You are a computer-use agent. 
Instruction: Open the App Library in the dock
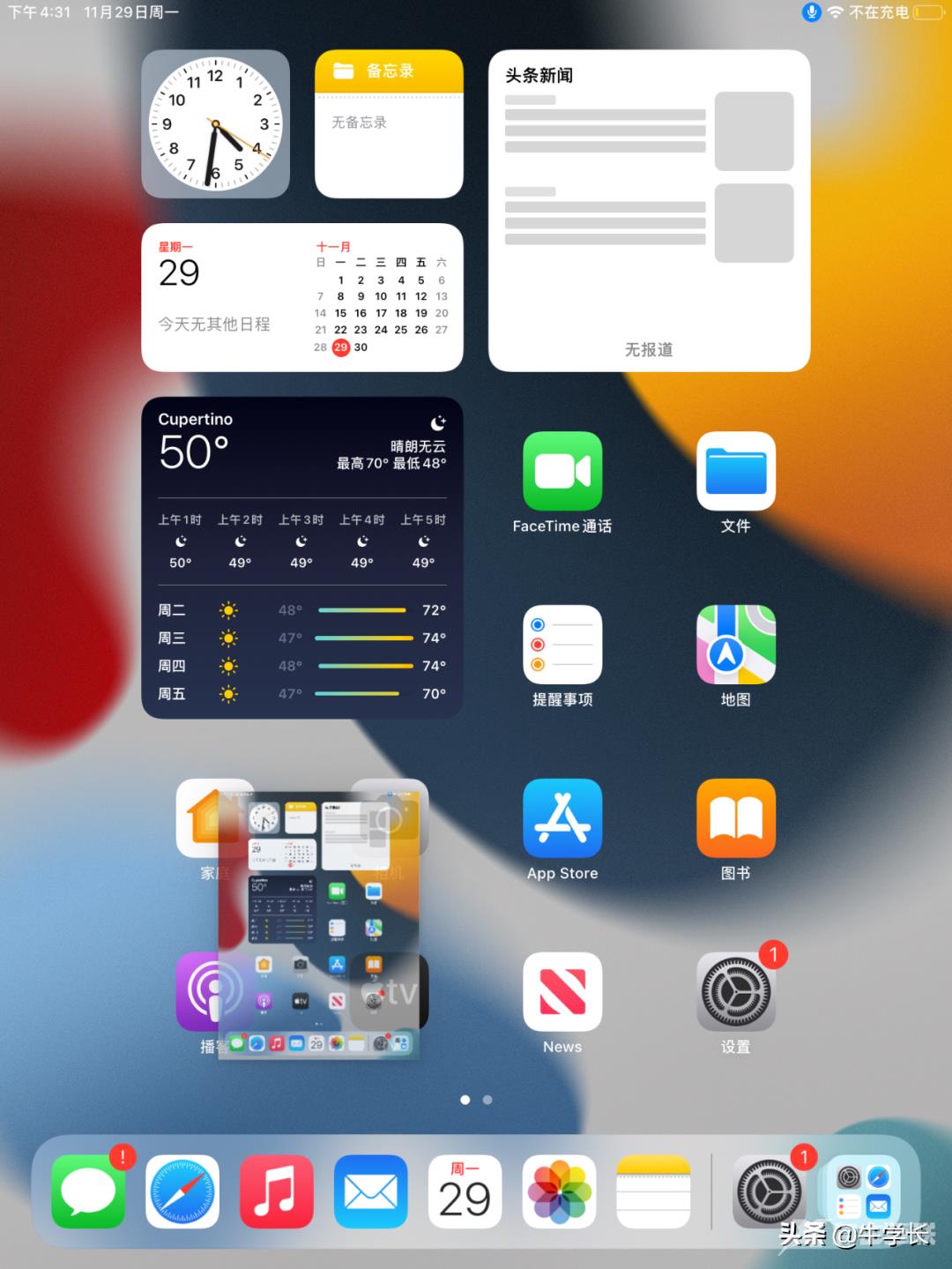[x=863, y=1191]
